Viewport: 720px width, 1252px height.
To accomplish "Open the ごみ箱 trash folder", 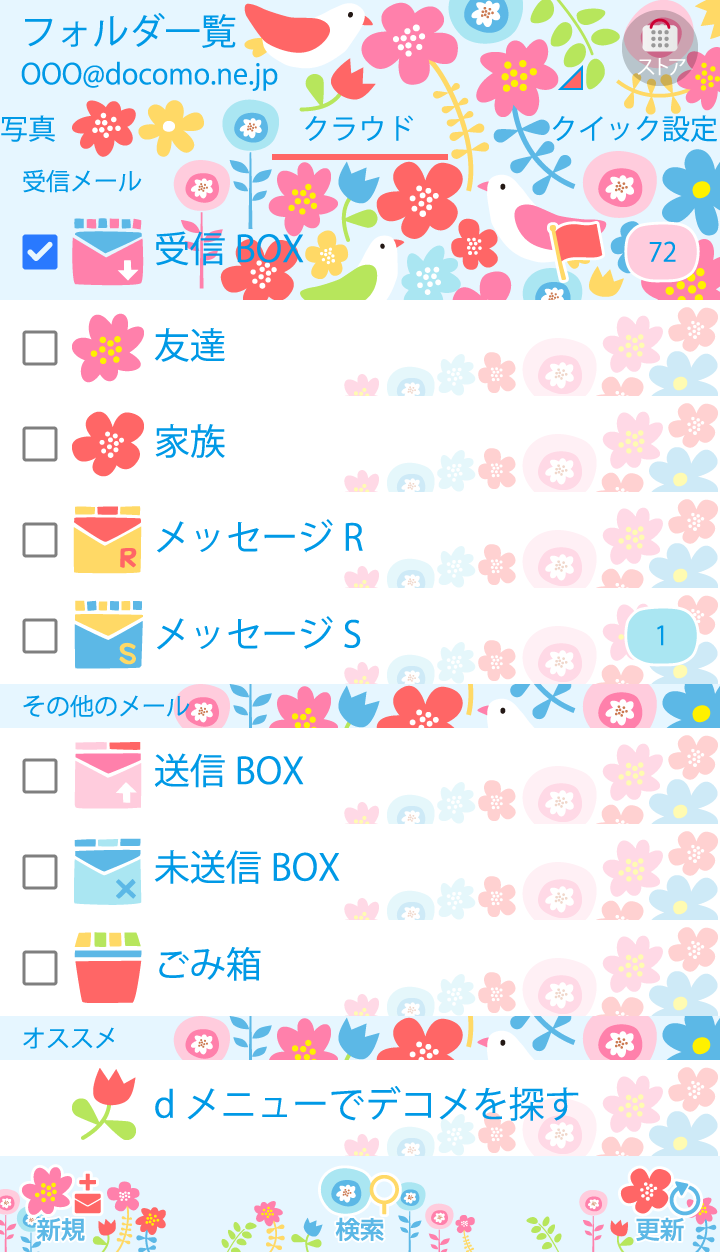I will click(208, 966).
